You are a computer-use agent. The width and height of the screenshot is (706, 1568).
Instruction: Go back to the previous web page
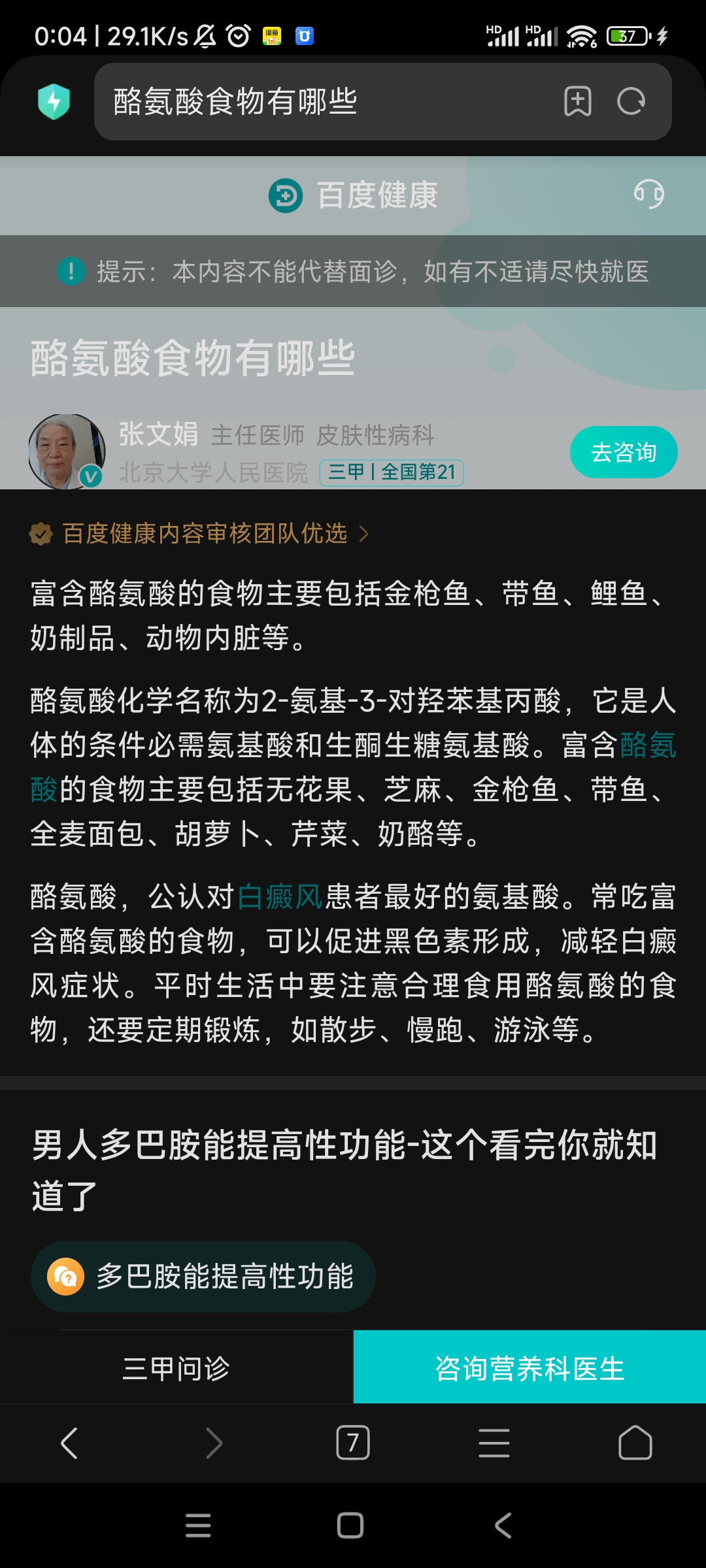click(x=69, y=1443)
